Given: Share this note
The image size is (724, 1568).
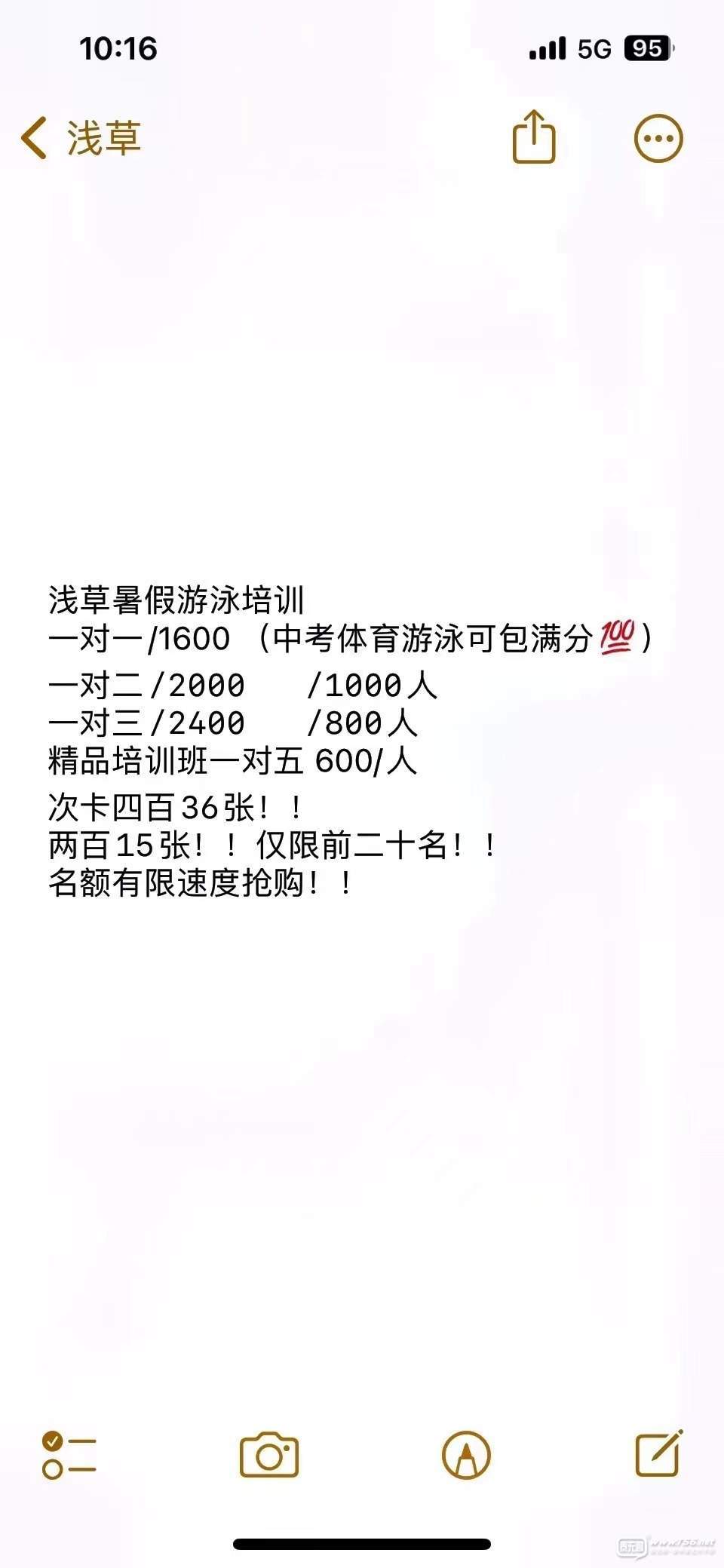Looking at the screenshot, I should (534, 137).
